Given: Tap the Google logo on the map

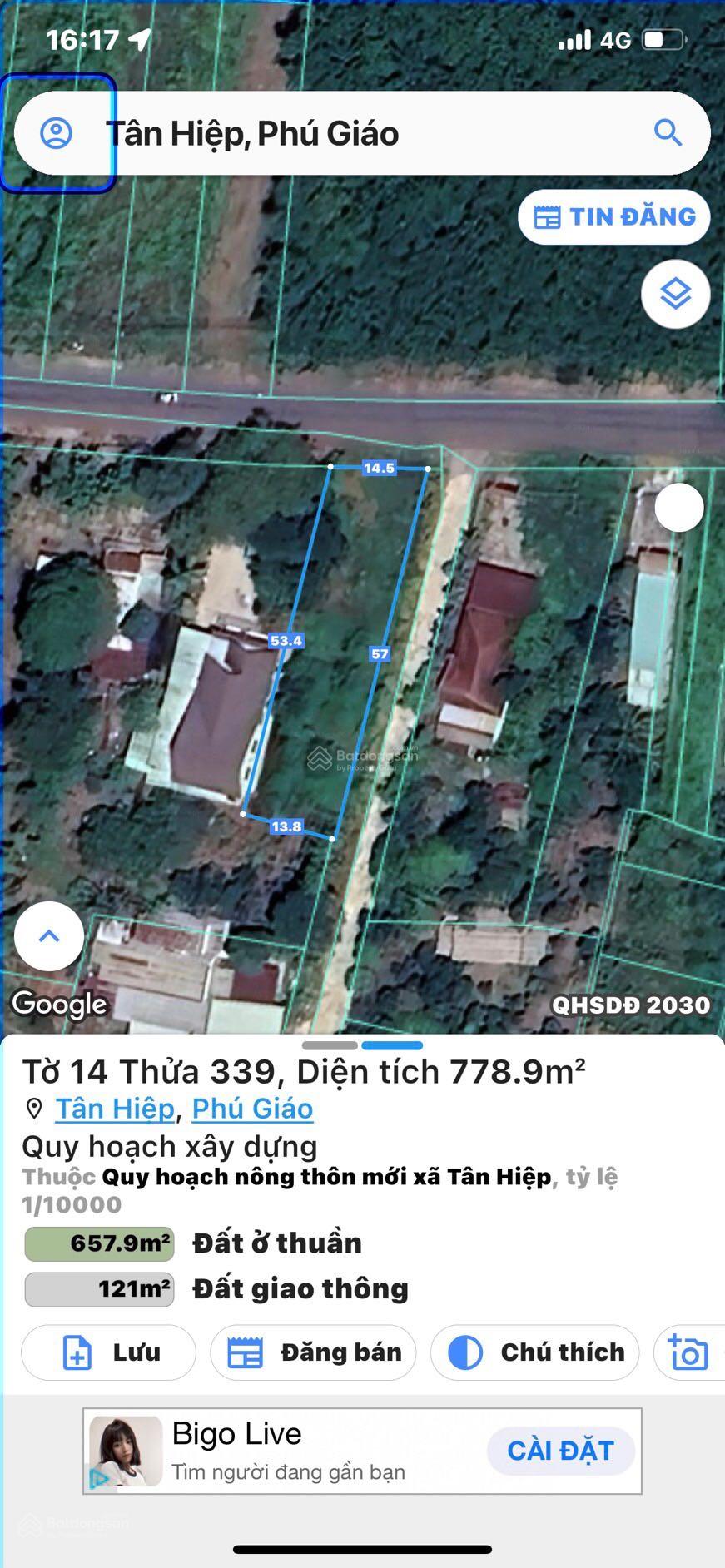Looking at the screenshot, I should coord(58,1005).
